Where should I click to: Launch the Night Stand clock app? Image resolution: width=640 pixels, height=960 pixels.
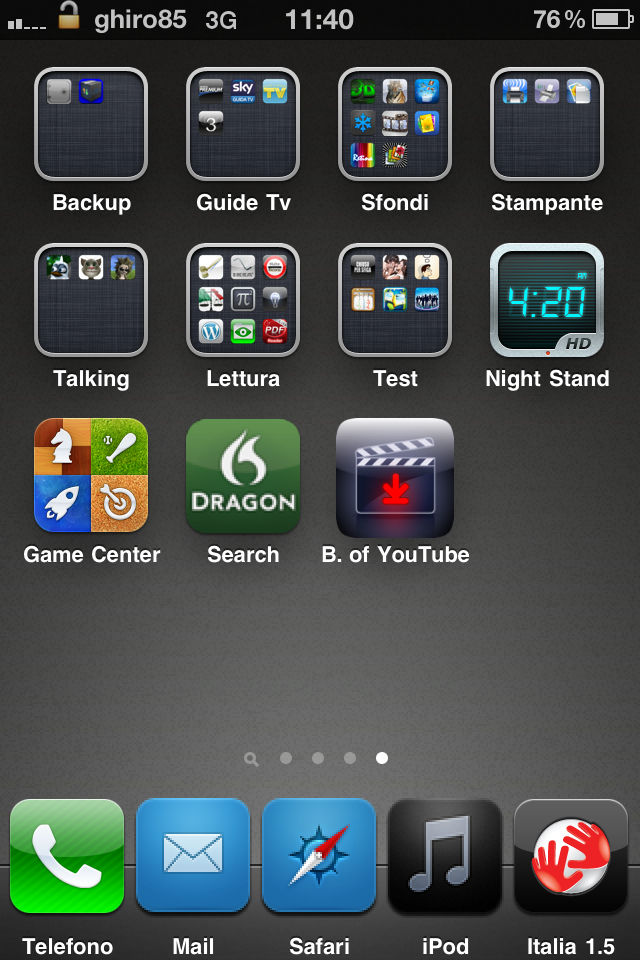pyautogui.click(x=547, y=300)
